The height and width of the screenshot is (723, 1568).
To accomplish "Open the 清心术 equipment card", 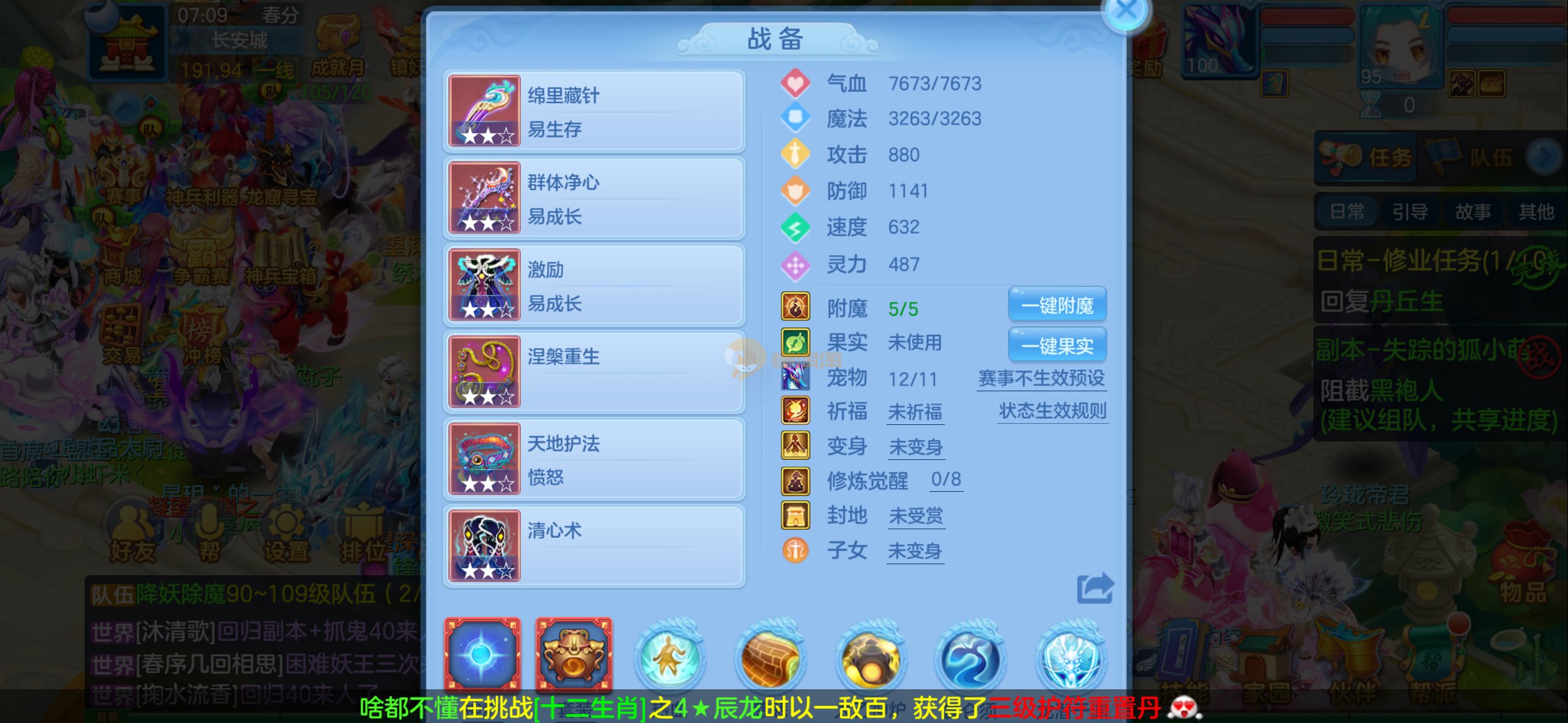I will pyautogui.click(x=593, y=546).
